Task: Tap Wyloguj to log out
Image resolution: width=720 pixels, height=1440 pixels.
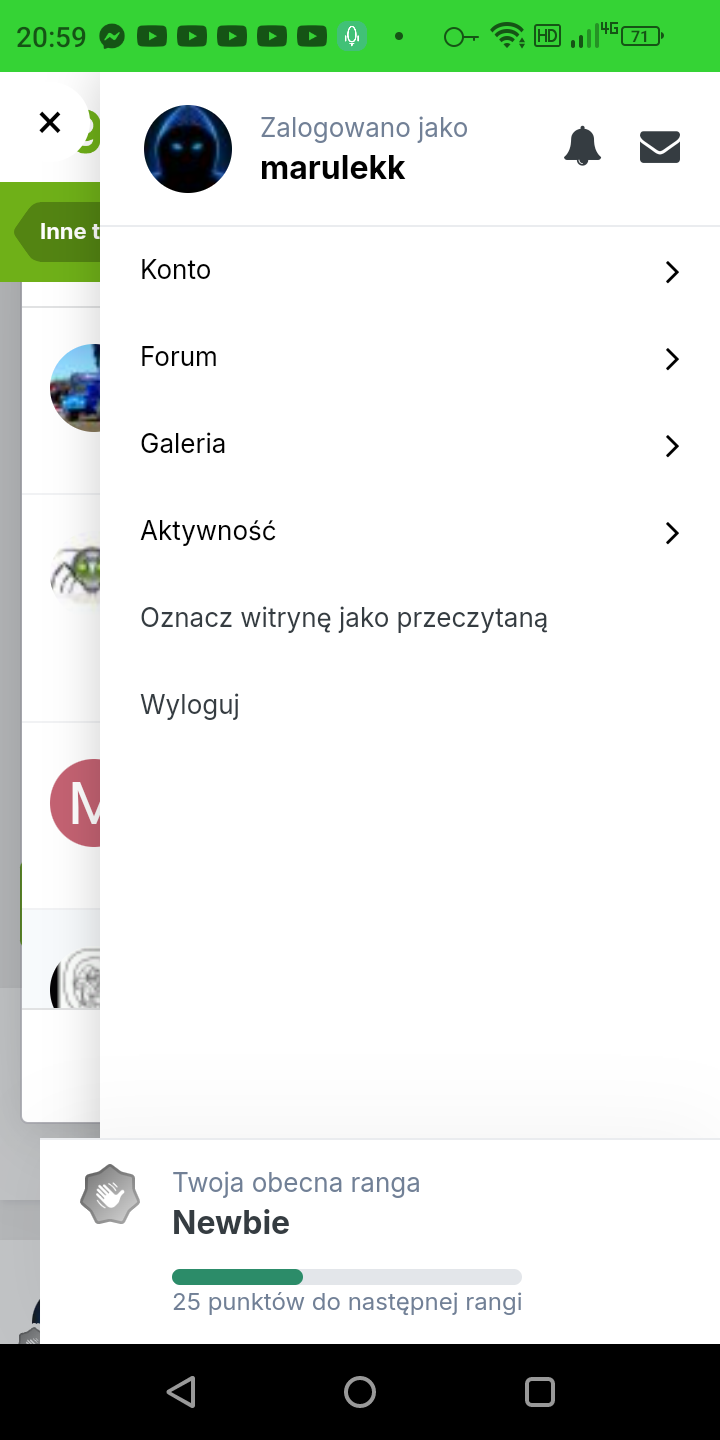Action: pyautogui.click(x=190, y=705)
